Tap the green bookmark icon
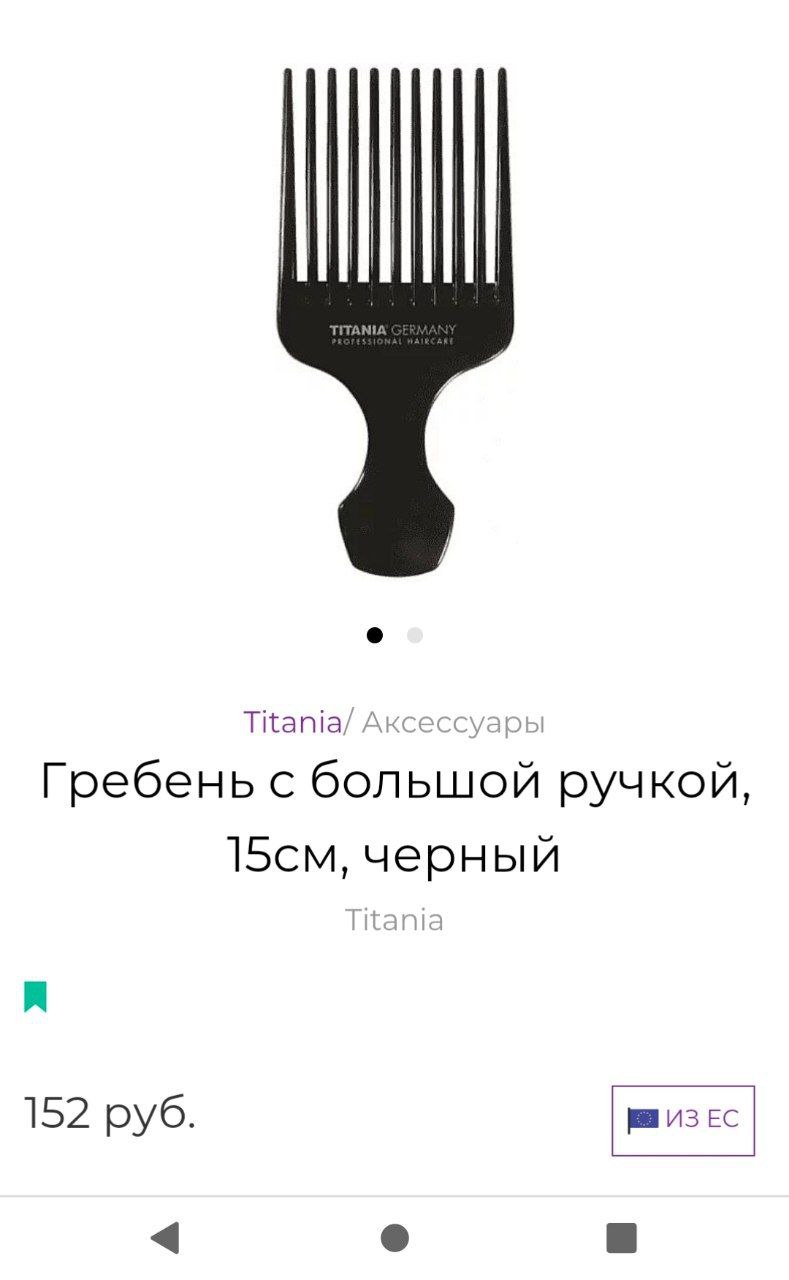Viewport: 789px width, 1280px height. (36, 996)
